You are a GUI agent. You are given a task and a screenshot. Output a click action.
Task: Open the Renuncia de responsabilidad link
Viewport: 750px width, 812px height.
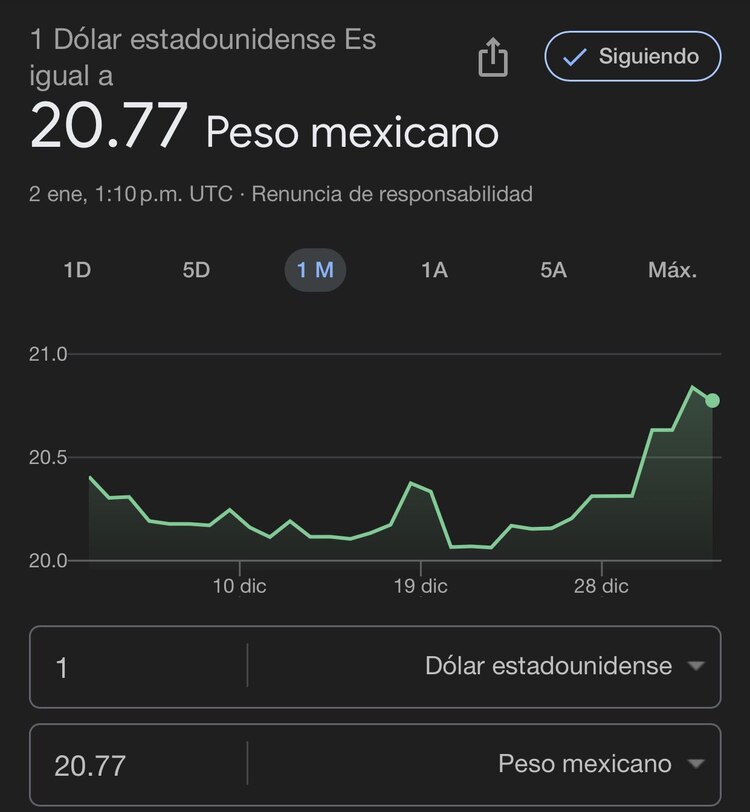point(394,195)
